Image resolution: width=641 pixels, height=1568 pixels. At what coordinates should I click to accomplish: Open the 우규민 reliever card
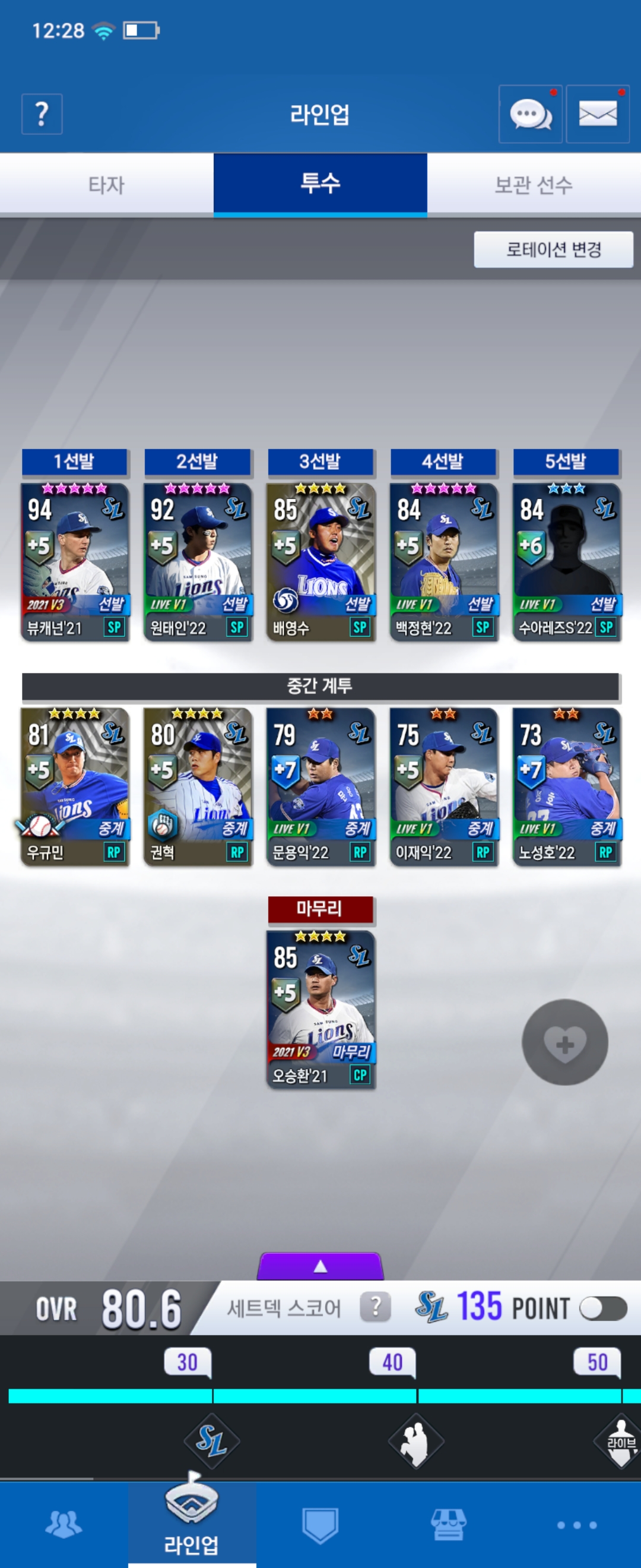coord(75,785)
